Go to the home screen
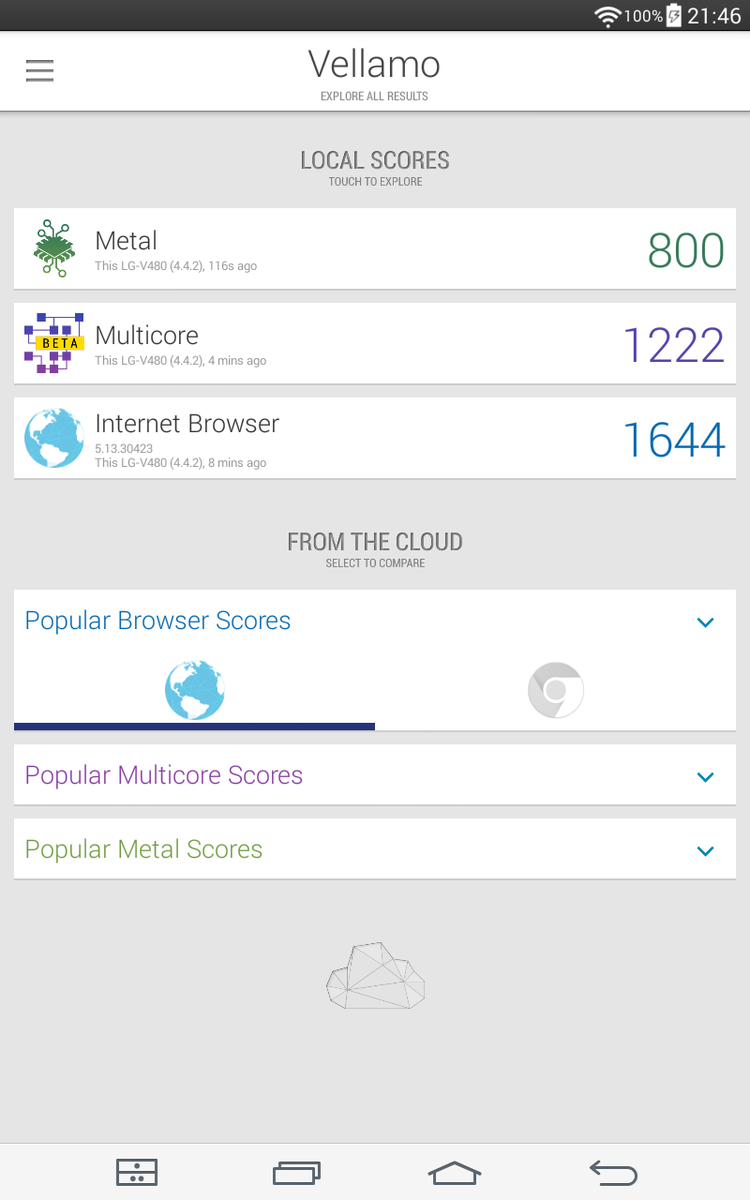This screenshot has height=1200, width=750. point(455,1172)
